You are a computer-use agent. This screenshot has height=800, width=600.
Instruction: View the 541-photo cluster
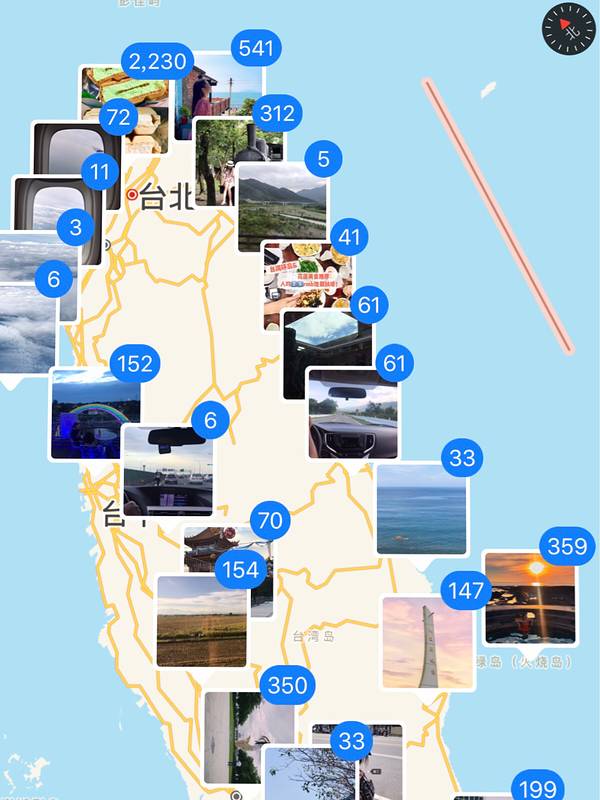point(256,48)
